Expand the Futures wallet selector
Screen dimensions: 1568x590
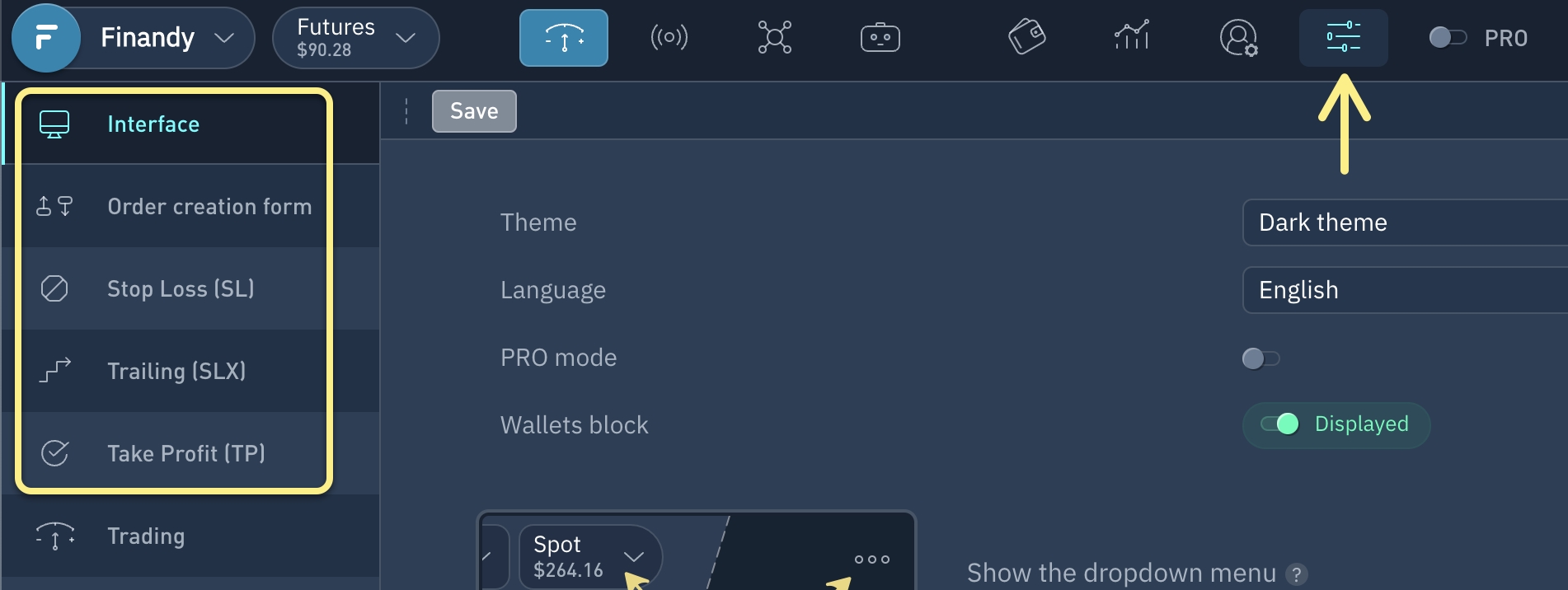point(355,38)
